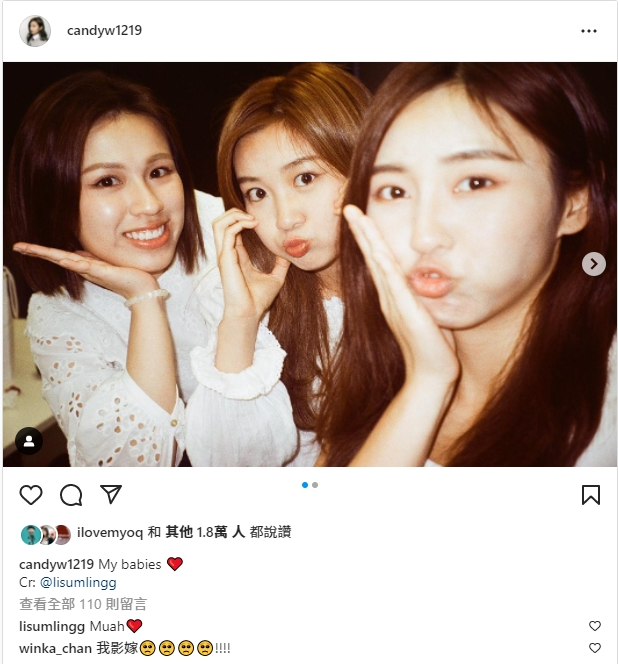618x664 pixels.
Task: Share the post with the paper plane icon
Action: tap(111, 495)
